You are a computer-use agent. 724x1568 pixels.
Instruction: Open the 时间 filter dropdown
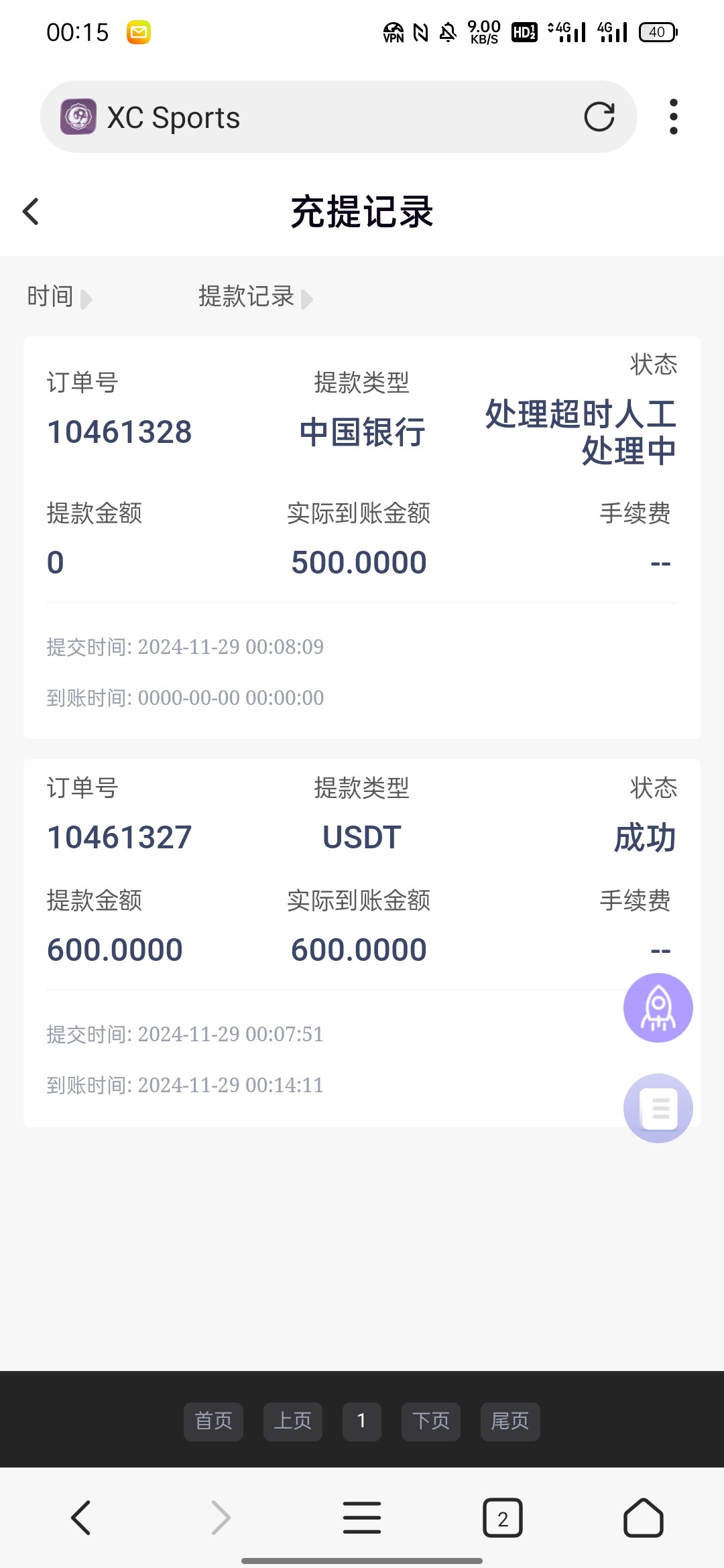[x=59, y=297]
